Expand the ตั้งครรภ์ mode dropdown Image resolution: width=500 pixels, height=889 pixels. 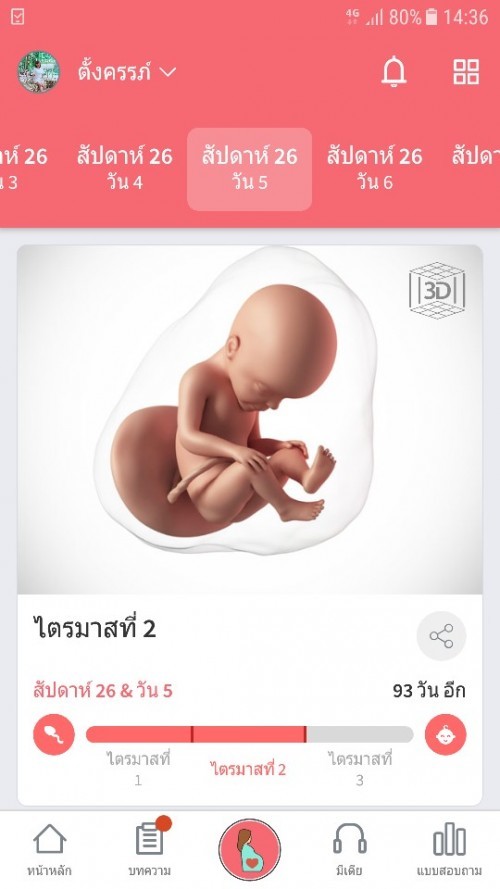(128, 72)
